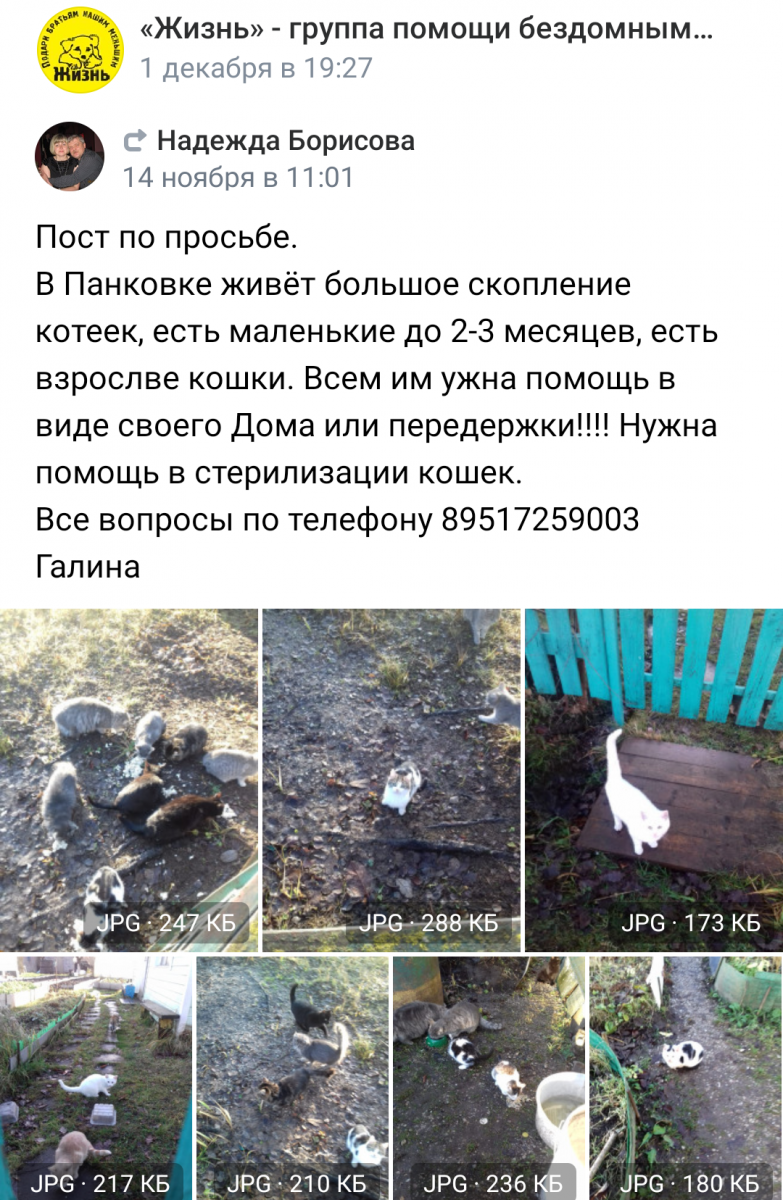Open the 217 КБ garden path photo
The image size is (783, 1200).
(x=96, y=1078)
